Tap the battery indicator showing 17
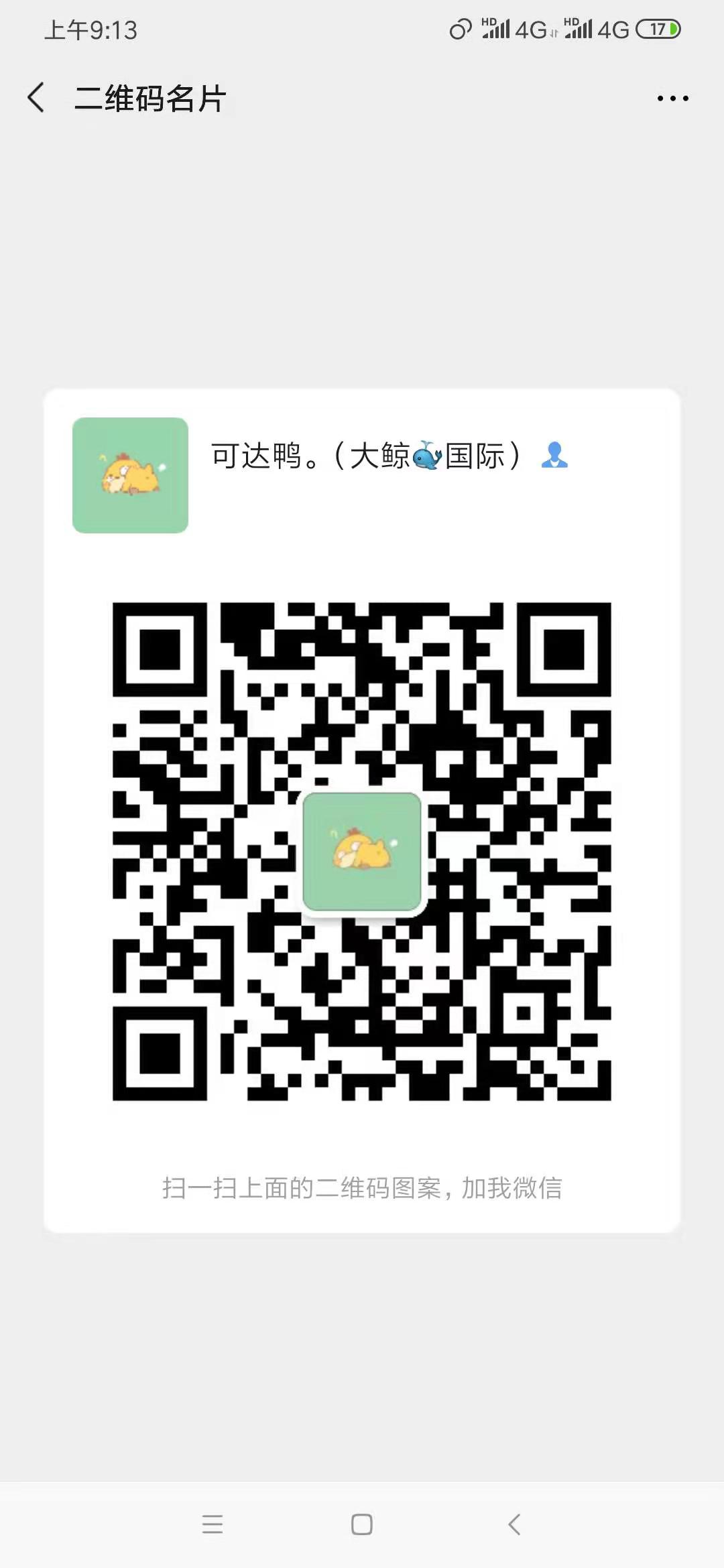The width and height of the screenshot is (724, 1568). [x=656, y=29]
